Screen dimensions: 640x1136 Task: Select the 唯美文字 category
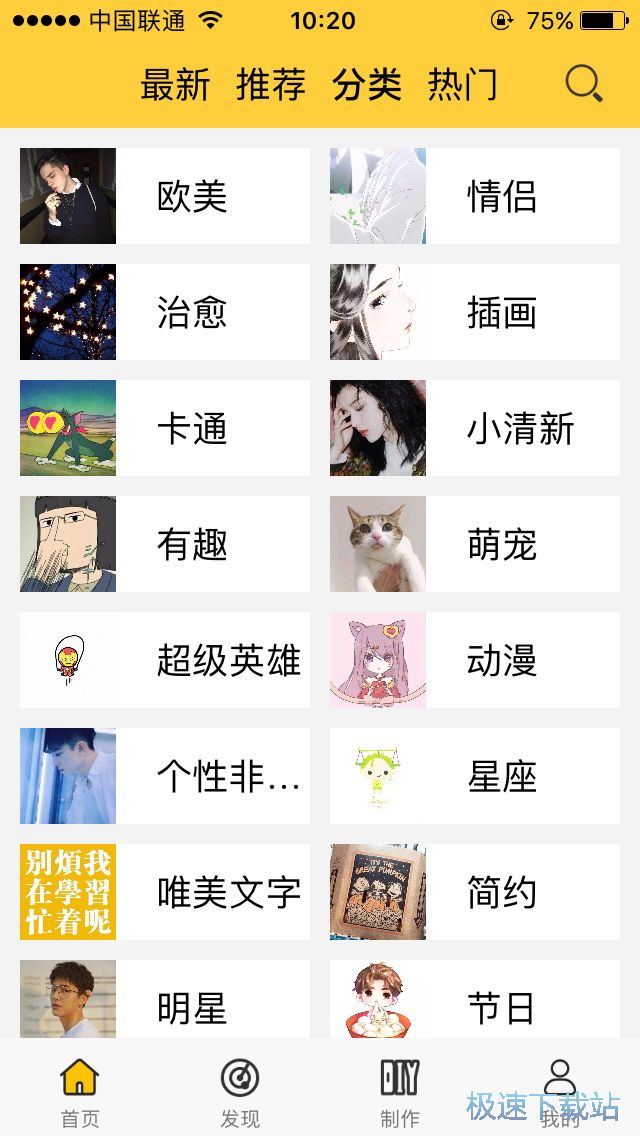tap(165, 892)
